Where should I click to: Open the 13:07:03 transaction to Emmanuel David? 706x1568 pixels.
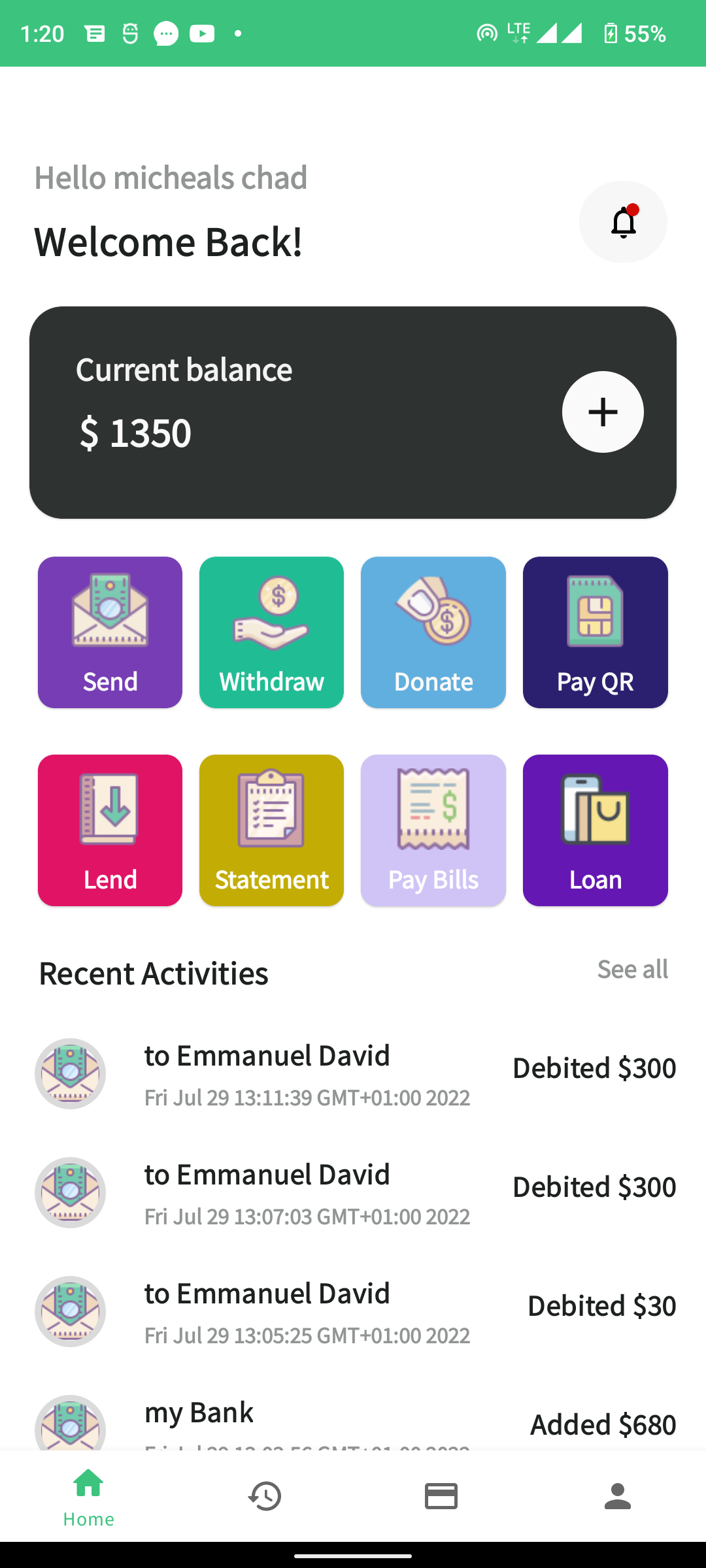pos(353,1192)
